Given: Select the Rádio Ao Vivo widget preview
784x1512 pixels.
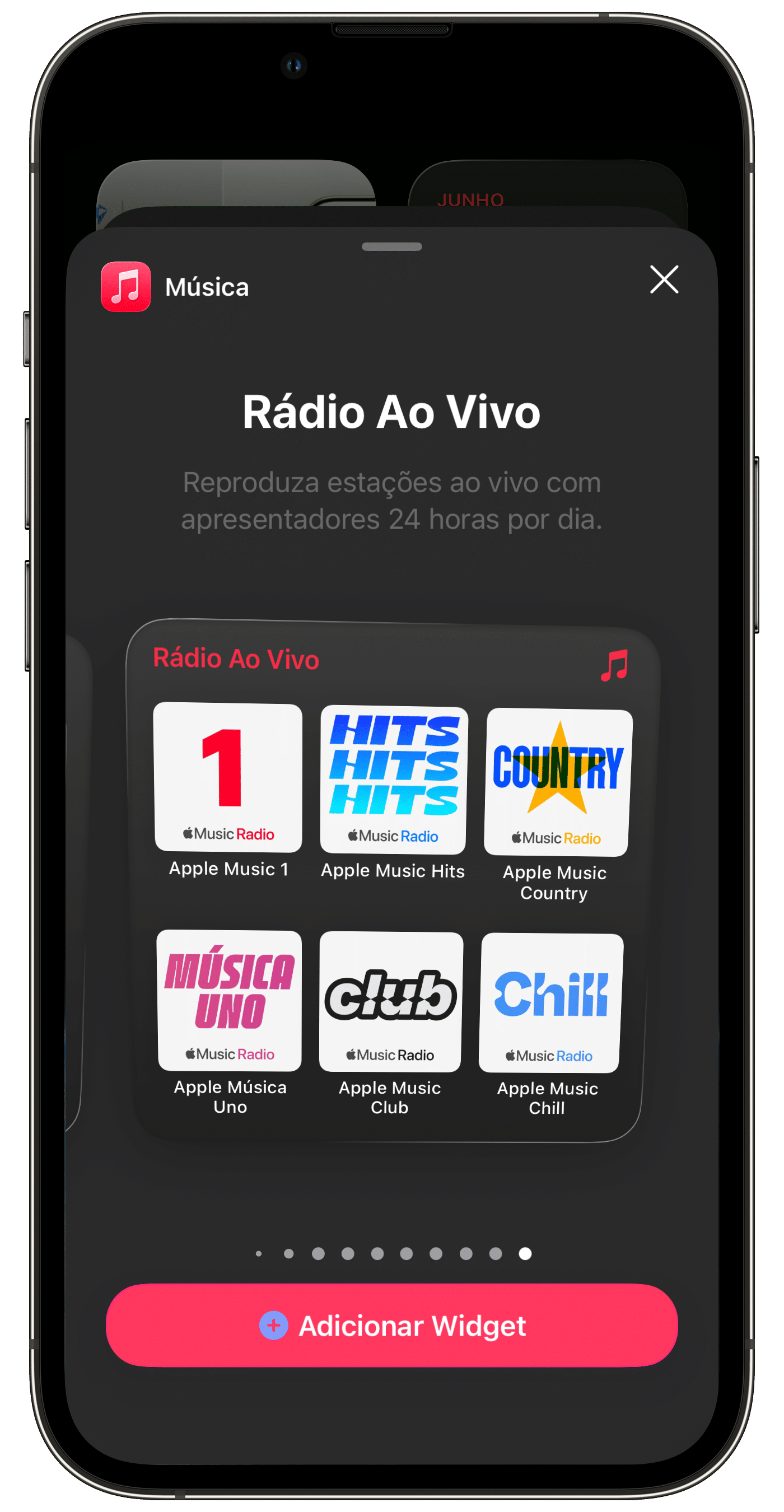Looking at the screenshot, I should pyautogui.click(x=392, y=880).
